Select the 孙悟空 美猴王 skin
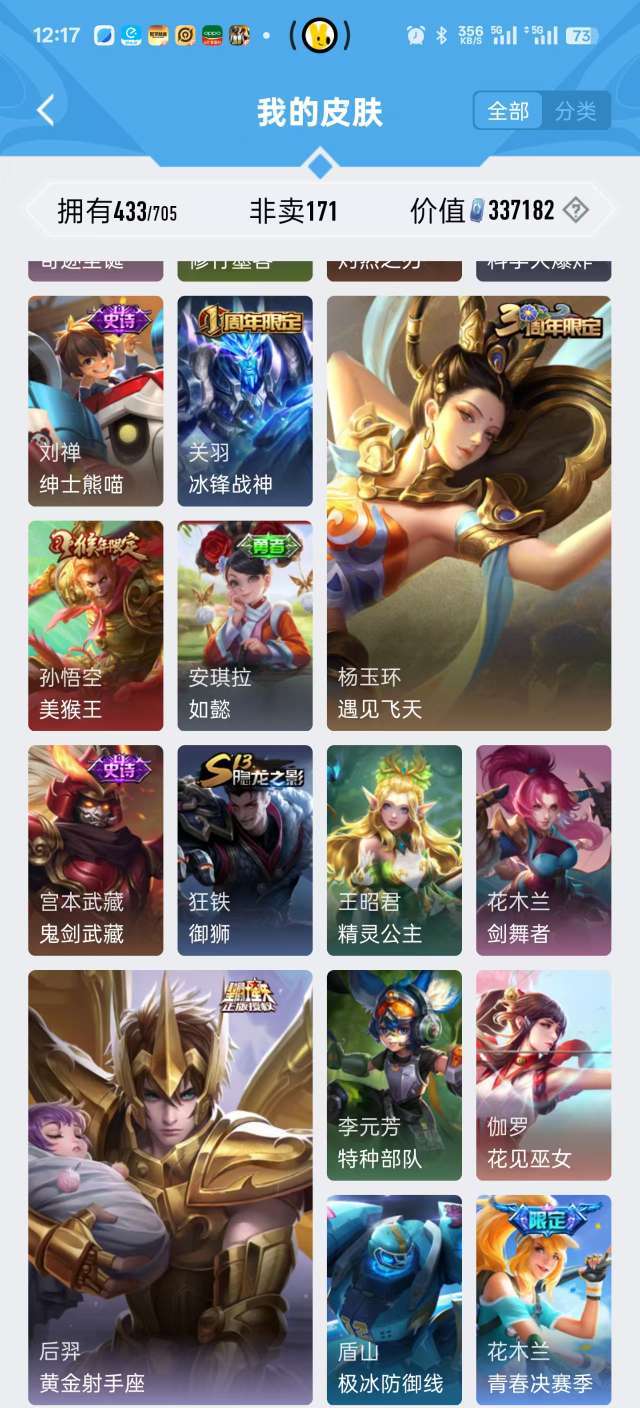This screenshot has height=1408, width=640. click(x=96, y=626)
